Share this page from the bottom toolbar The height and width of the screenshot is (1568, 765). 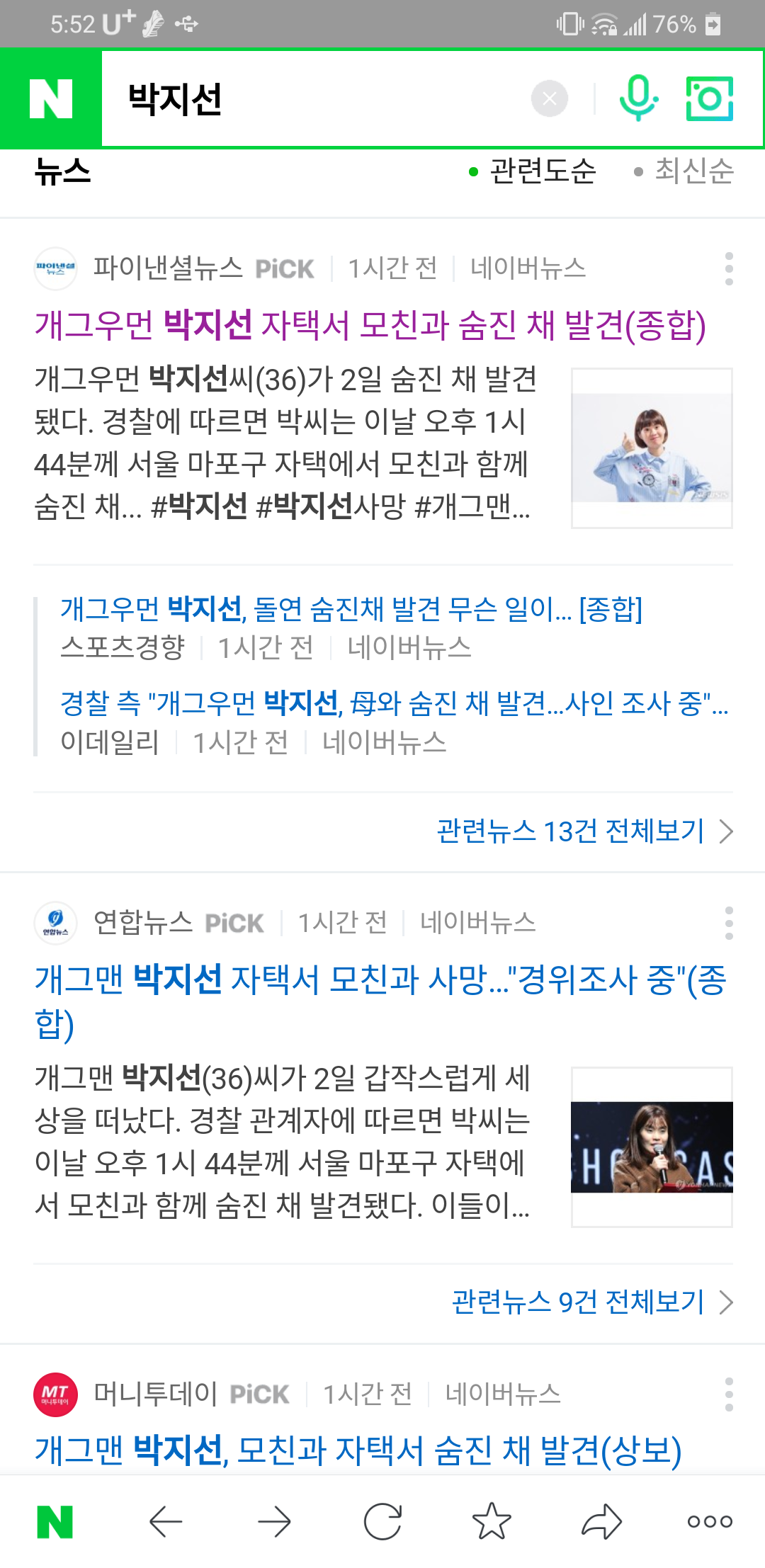(601, 1521)
